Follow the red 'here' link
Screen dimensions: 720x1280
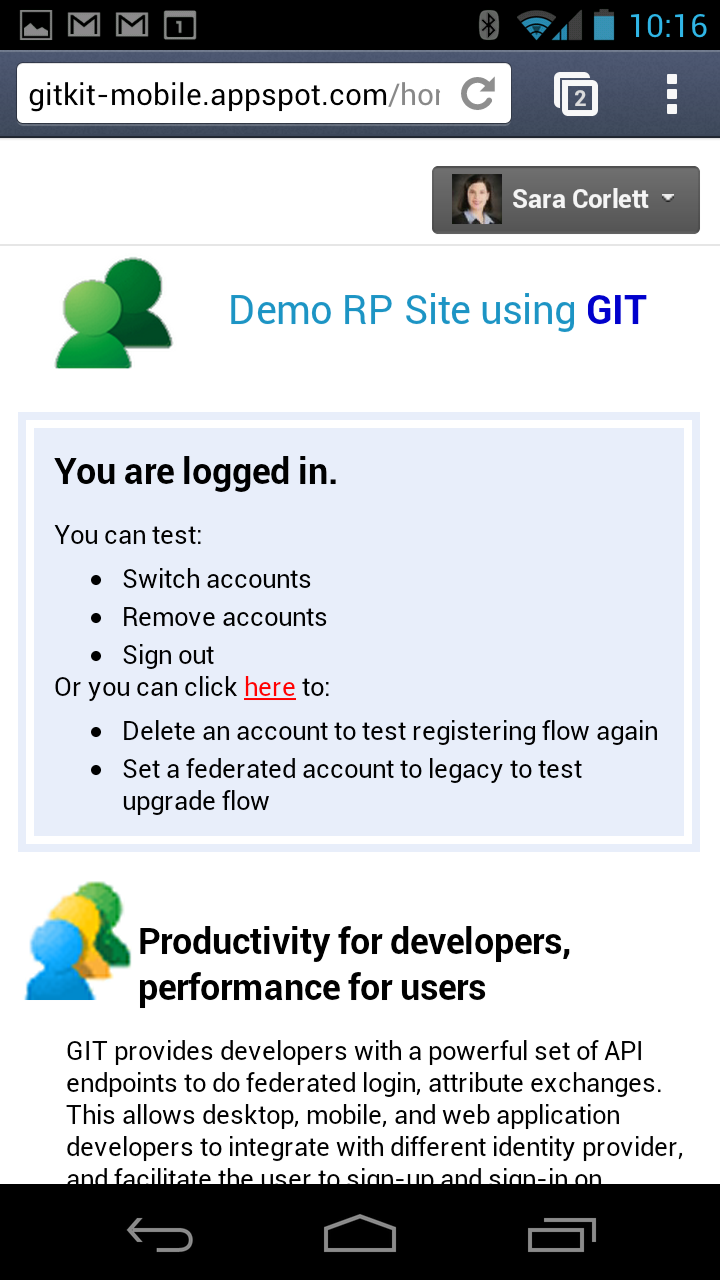(x=269, y=688)
